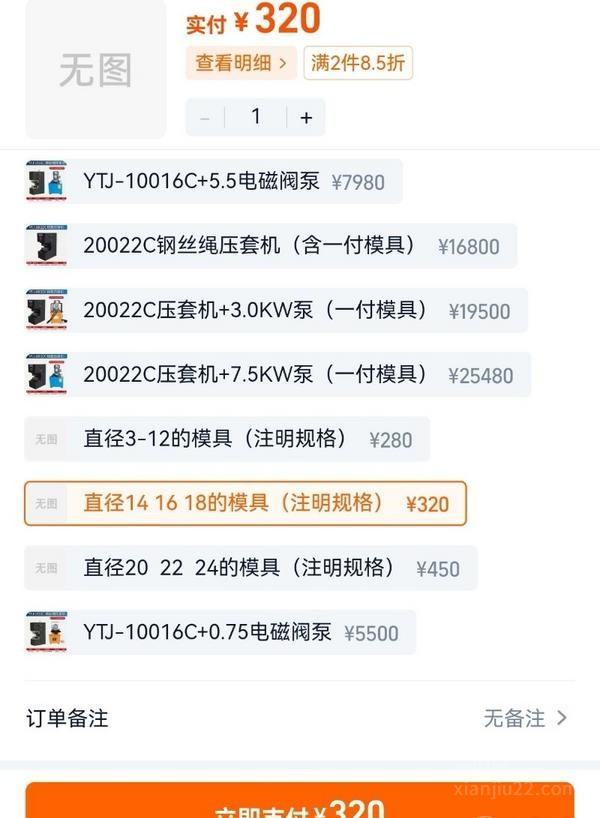The height and width of the screenshot is (818, 600).
Task: Increase quantity with the plus button
Action: pyautogui.click(x=306, y=118)
